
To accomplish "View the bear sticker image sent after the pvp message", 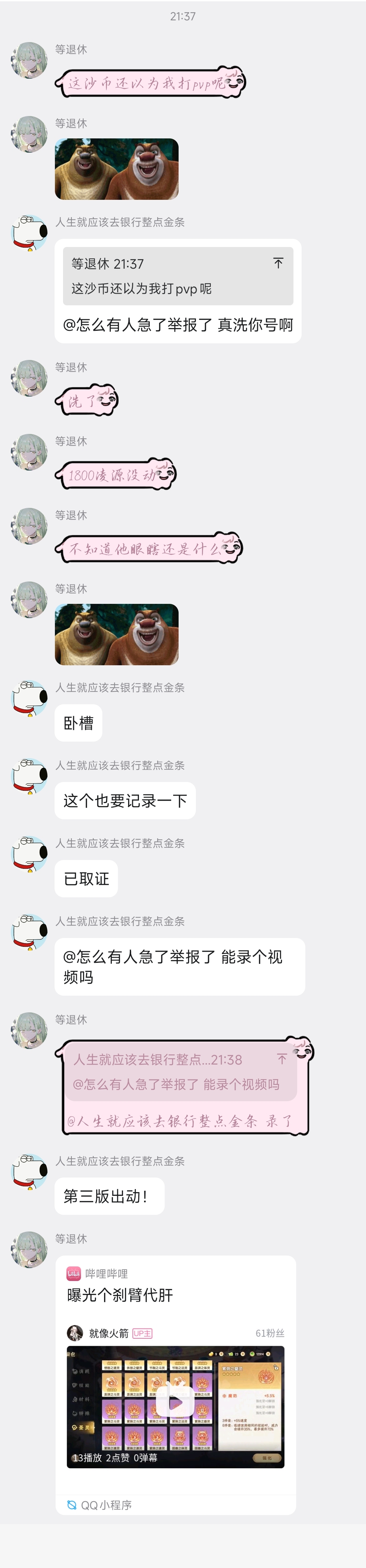I will tap(117, 169).
